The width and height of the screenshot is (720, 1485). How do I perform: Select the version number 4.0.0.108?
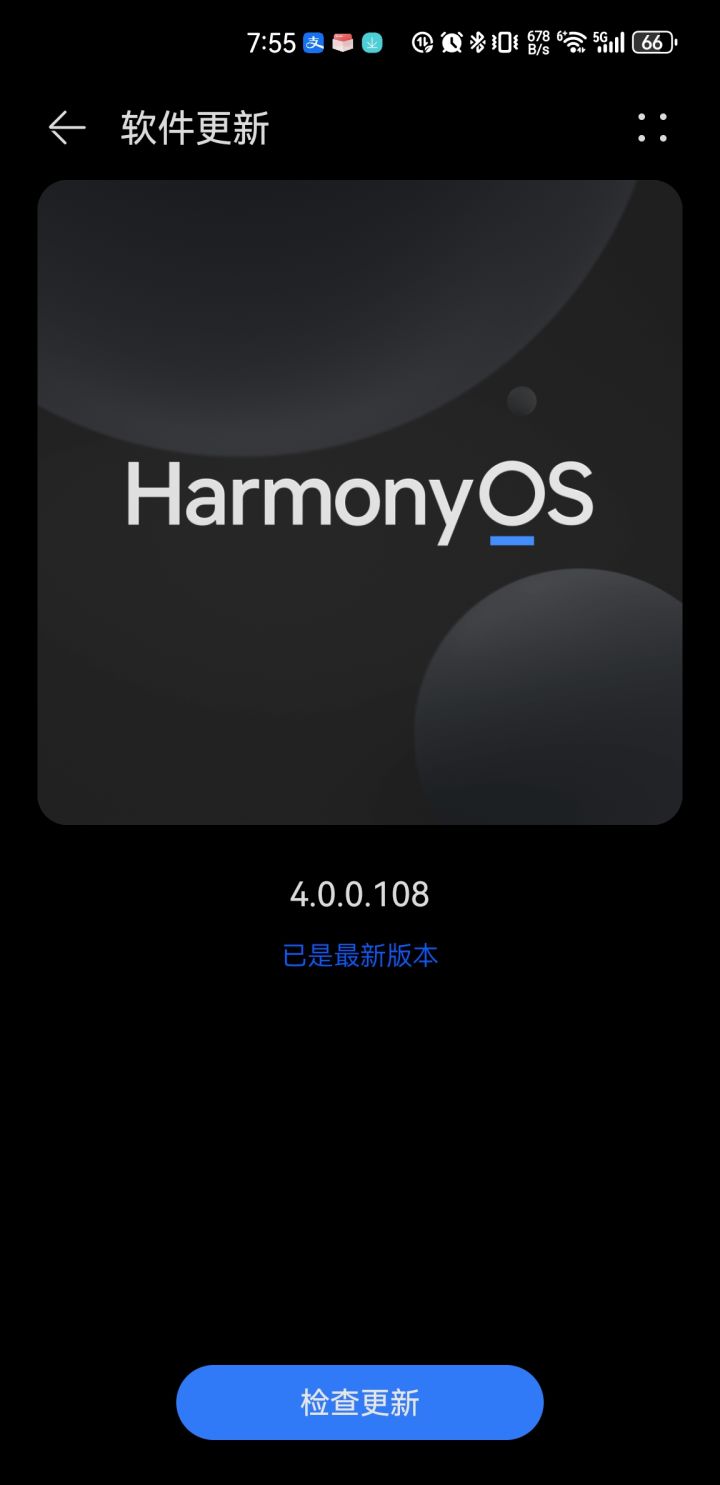[360, 894]
